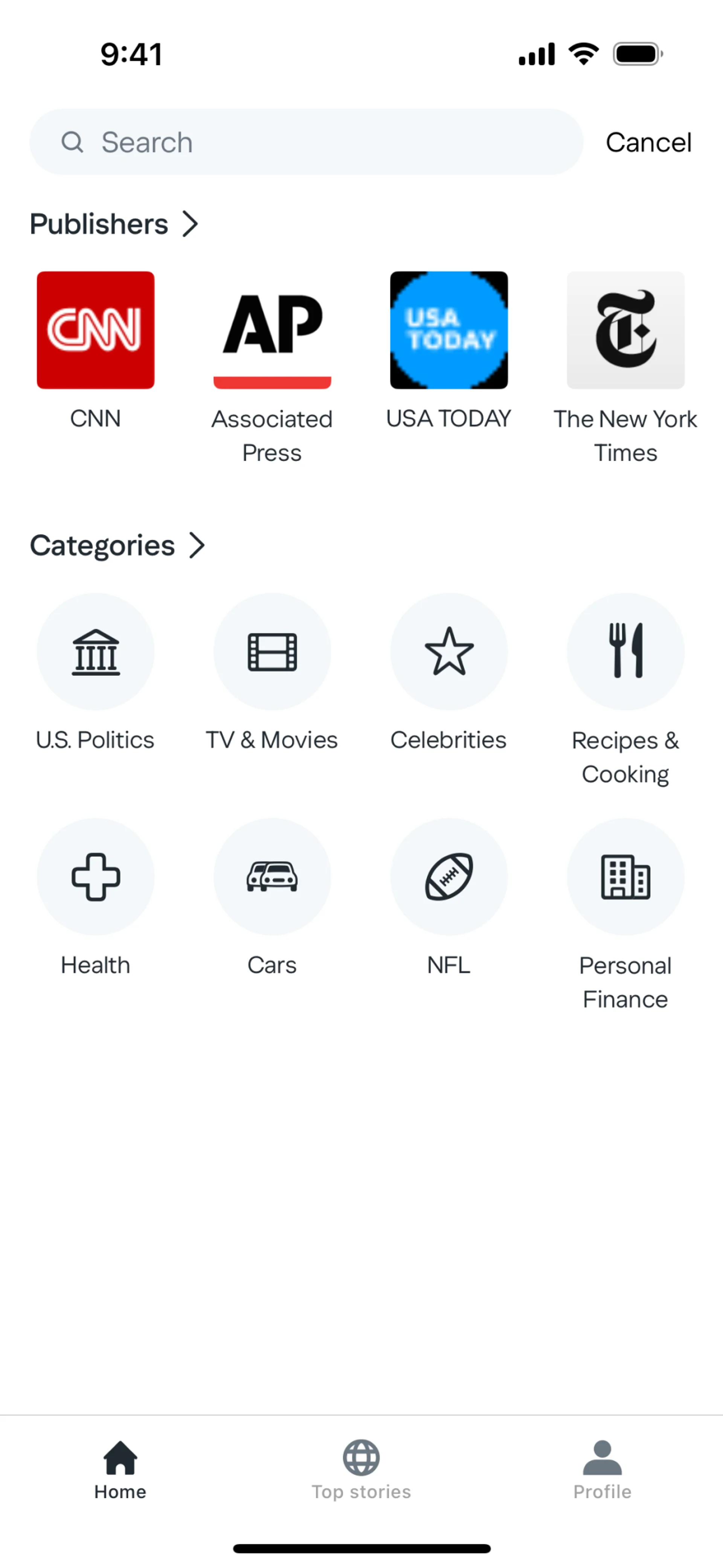Switch to the Profile tab
The height and width of the screenshot is (1568, 723).
click(x=602, y=1469)
